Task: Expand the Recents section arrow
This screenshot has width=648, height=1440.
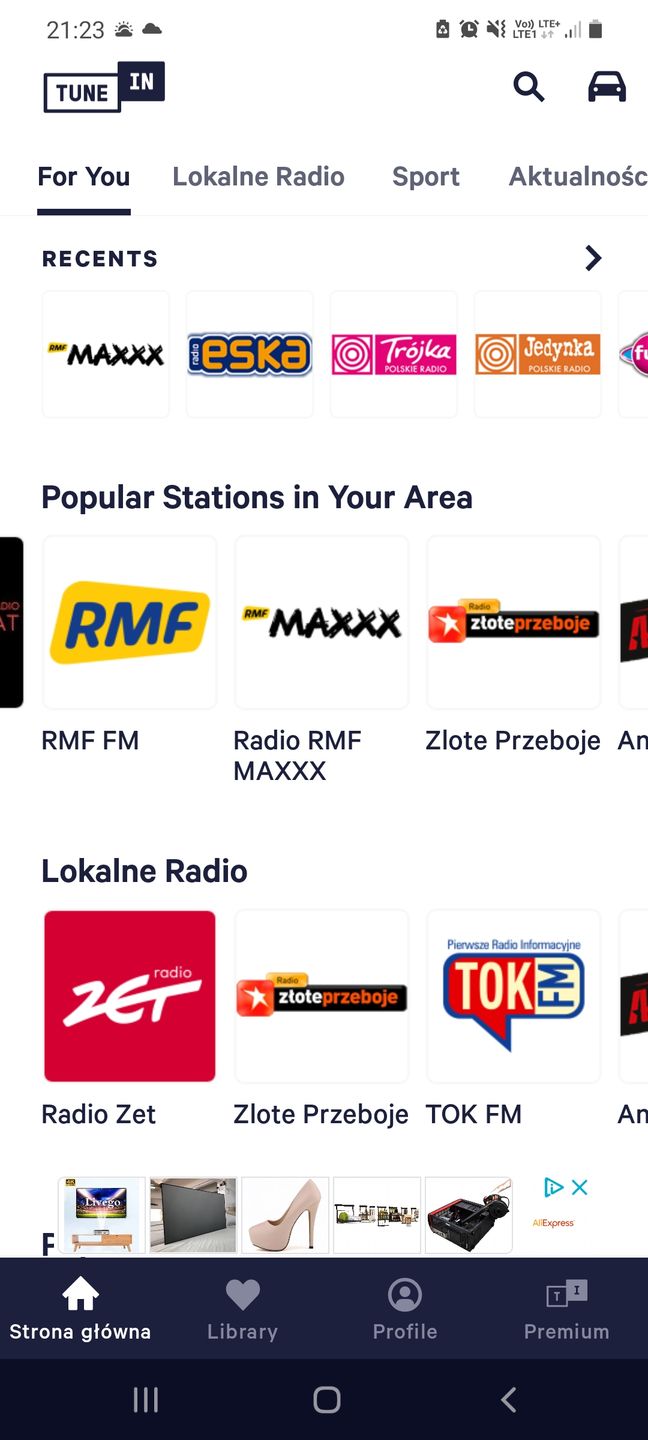Action: [x=593, y=258]
